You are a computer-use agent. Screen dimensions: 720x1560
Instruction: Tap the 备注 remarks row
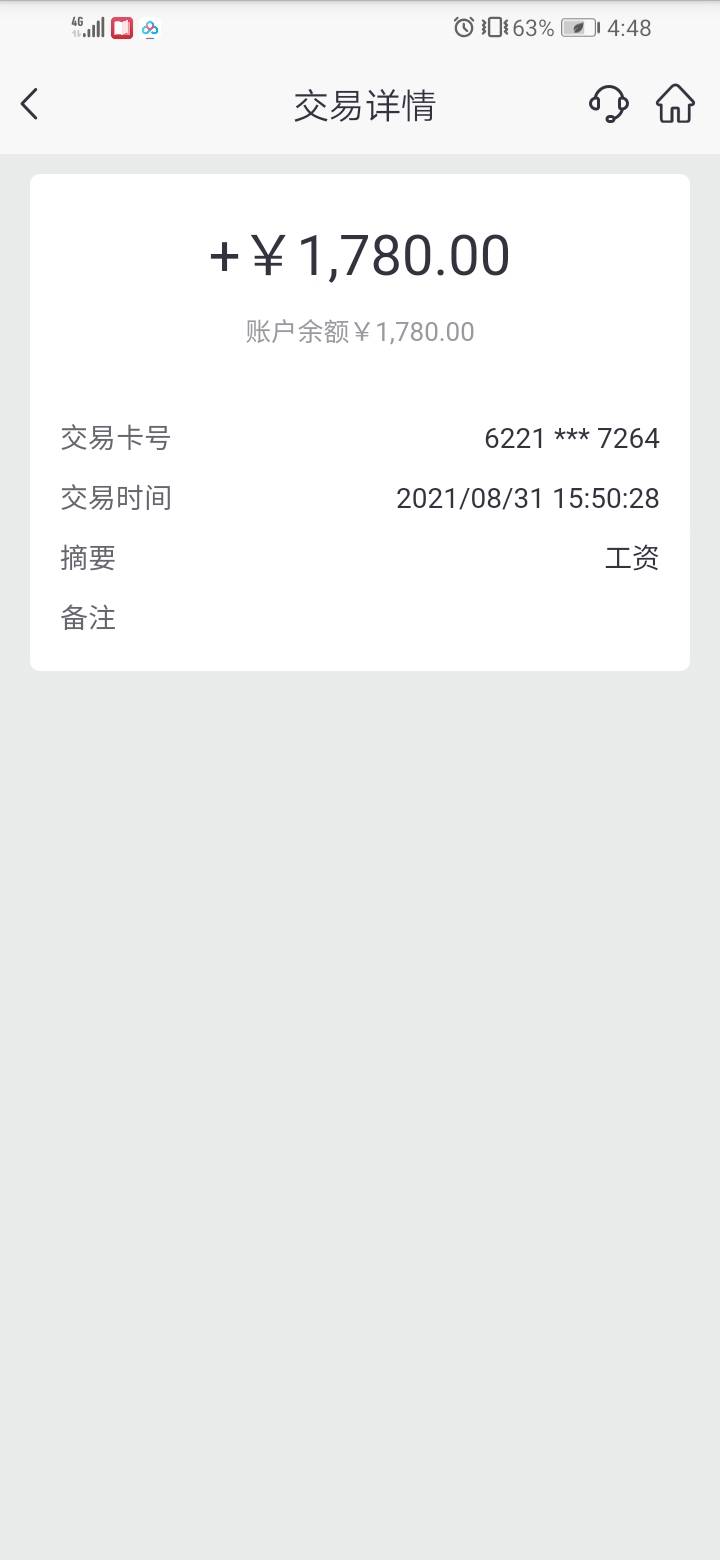coord(88,618)
